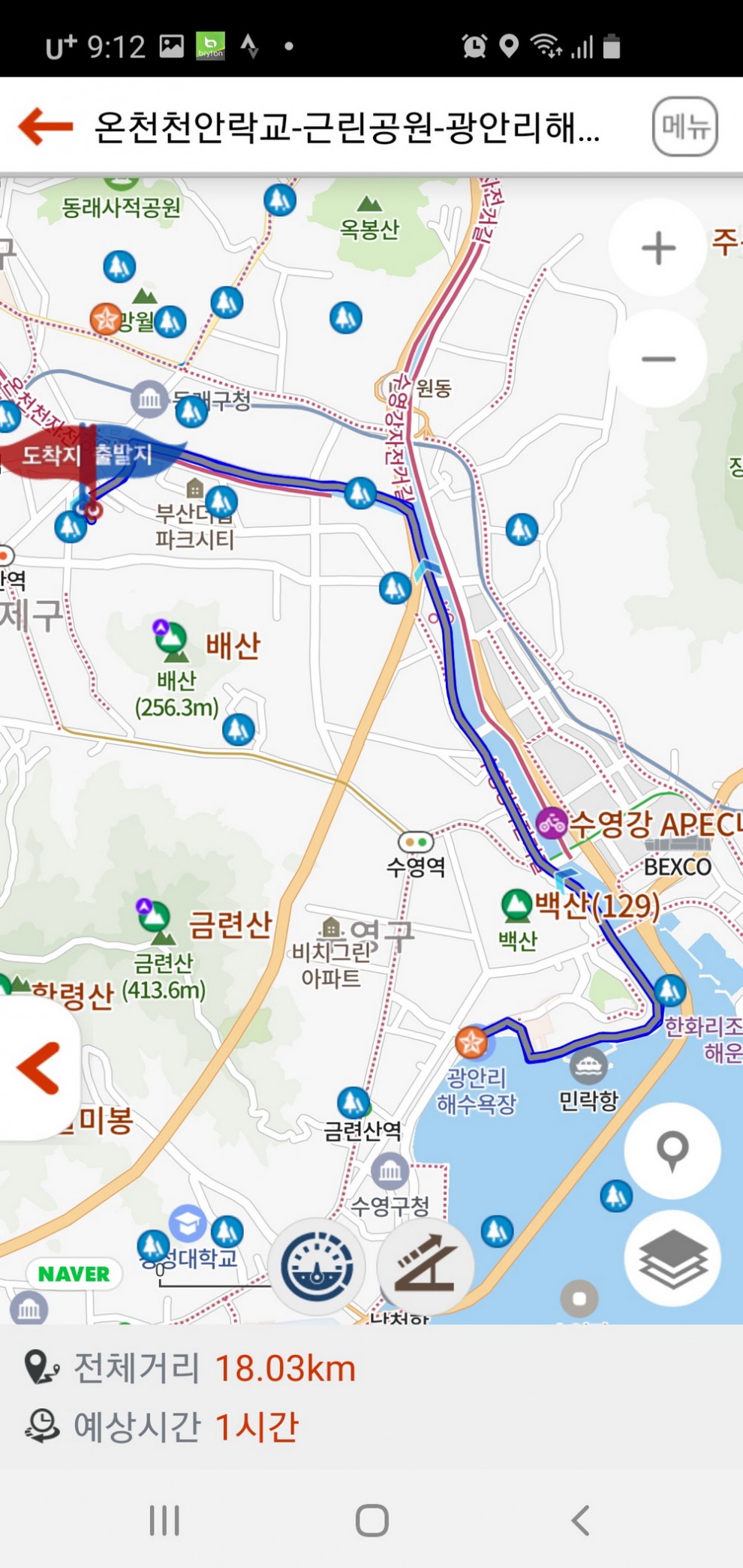743x1568 pixels.
Task: Tap the 광안리 해수욕장 star marker
Action: pyautogui.click(x=471, y=1042)
